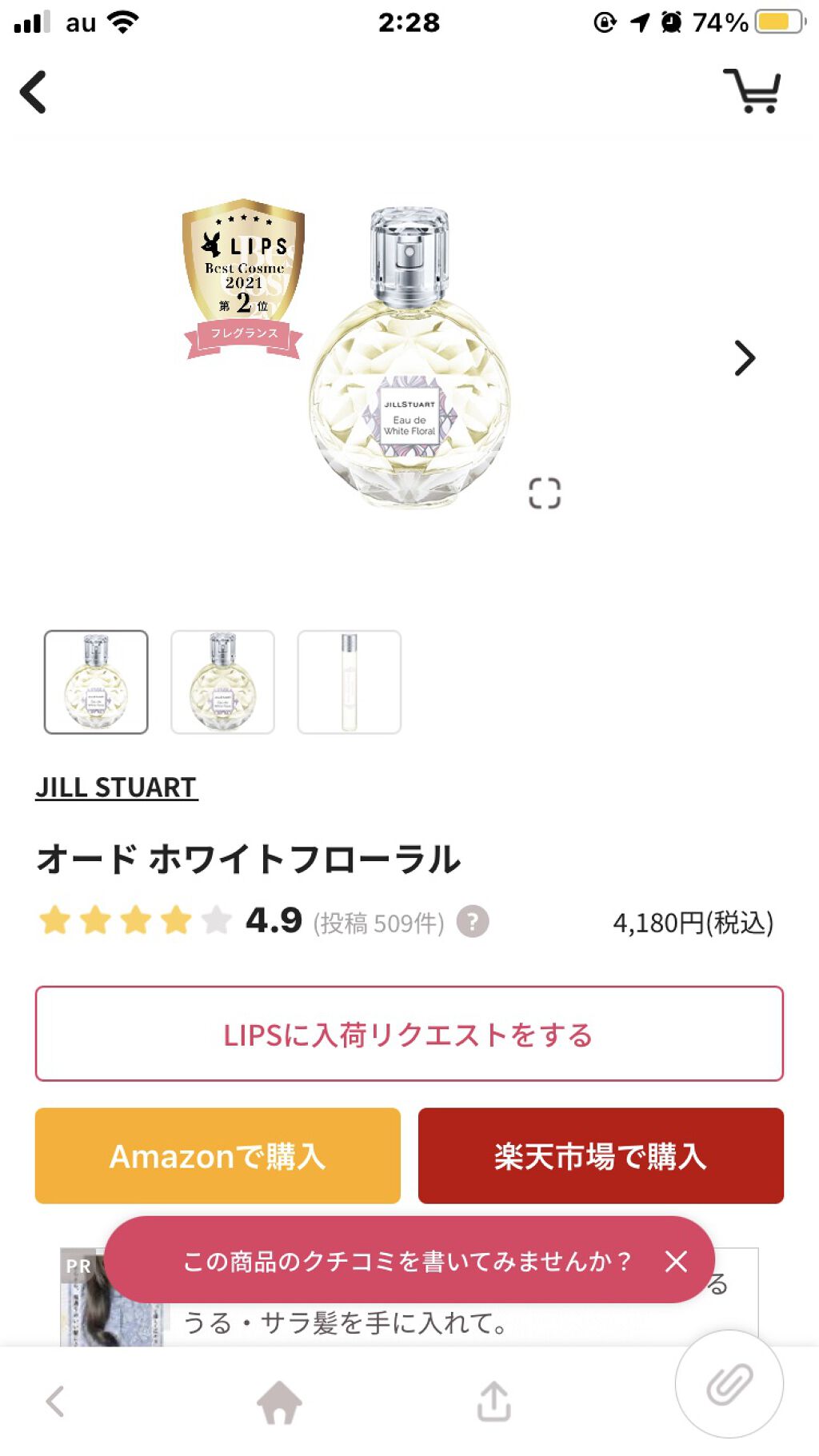Tap the fullscreen view icon on product image
Screen dimensions: 819x1456
546,494
